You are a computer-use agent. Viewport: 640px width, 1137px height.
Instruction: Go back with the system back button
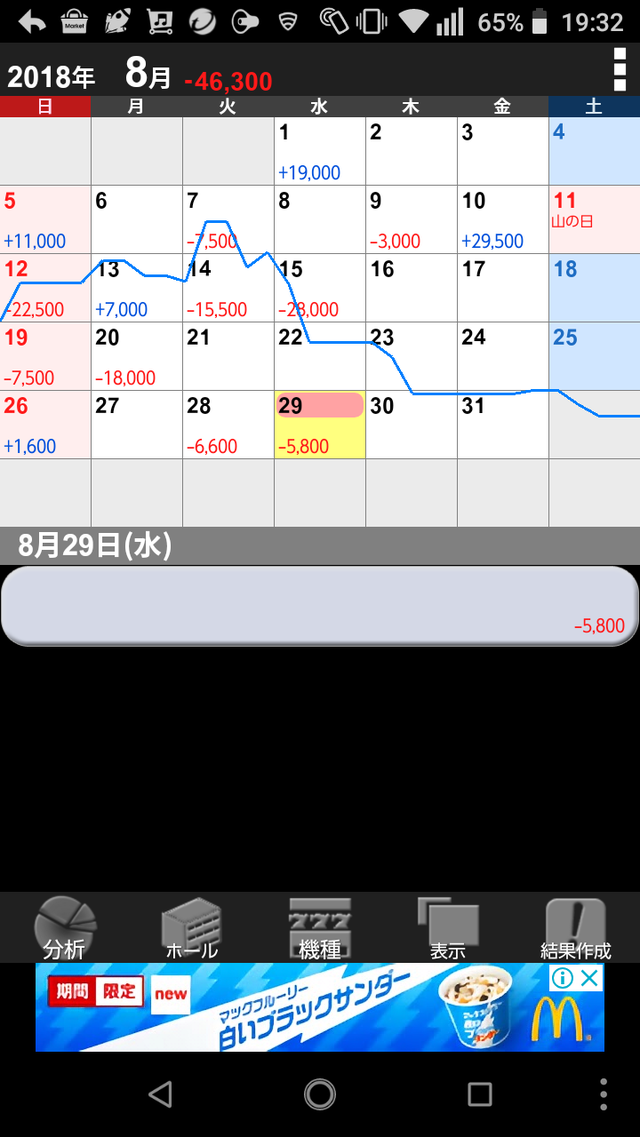click(x=160, y=1093)
